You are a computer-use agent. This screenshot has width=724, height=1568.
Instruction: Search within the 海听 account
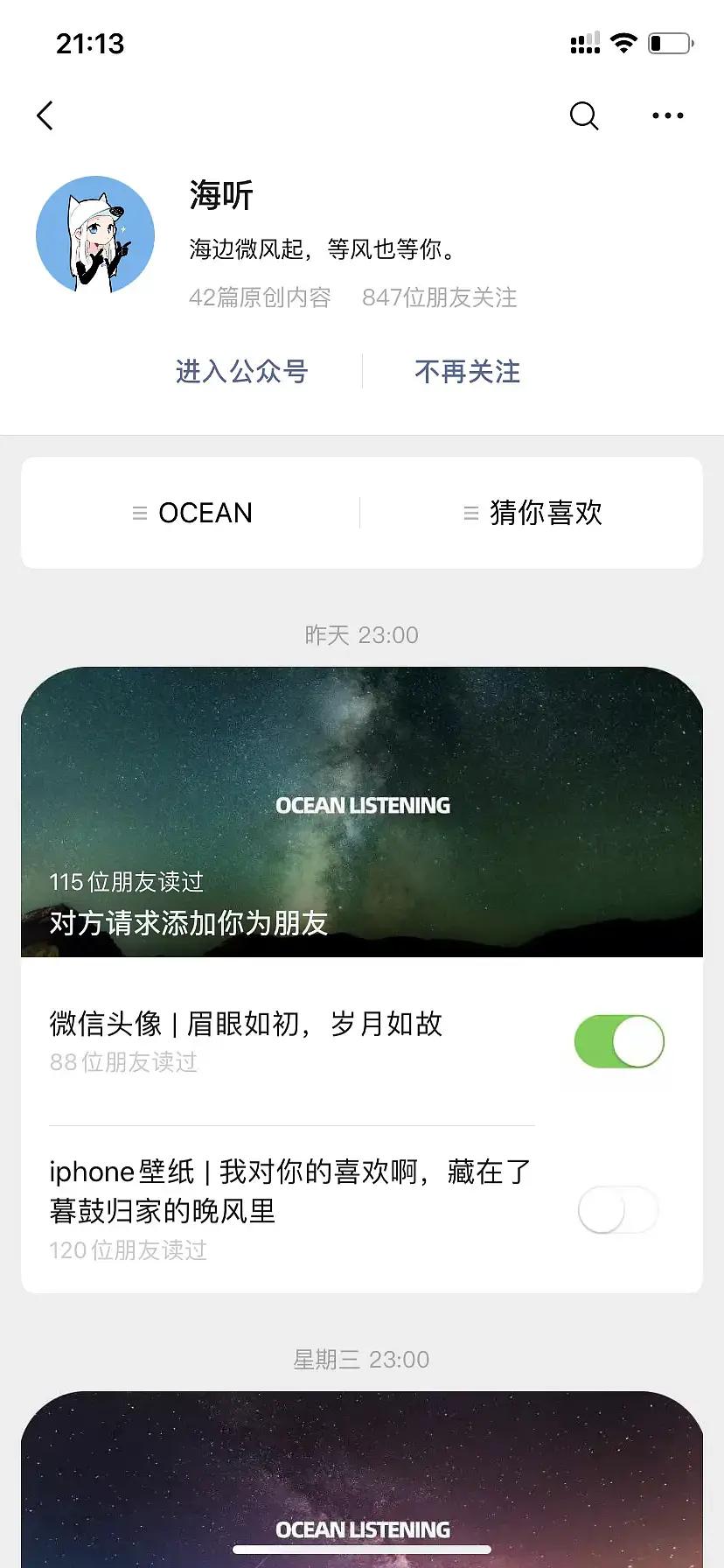coord(583,115)
